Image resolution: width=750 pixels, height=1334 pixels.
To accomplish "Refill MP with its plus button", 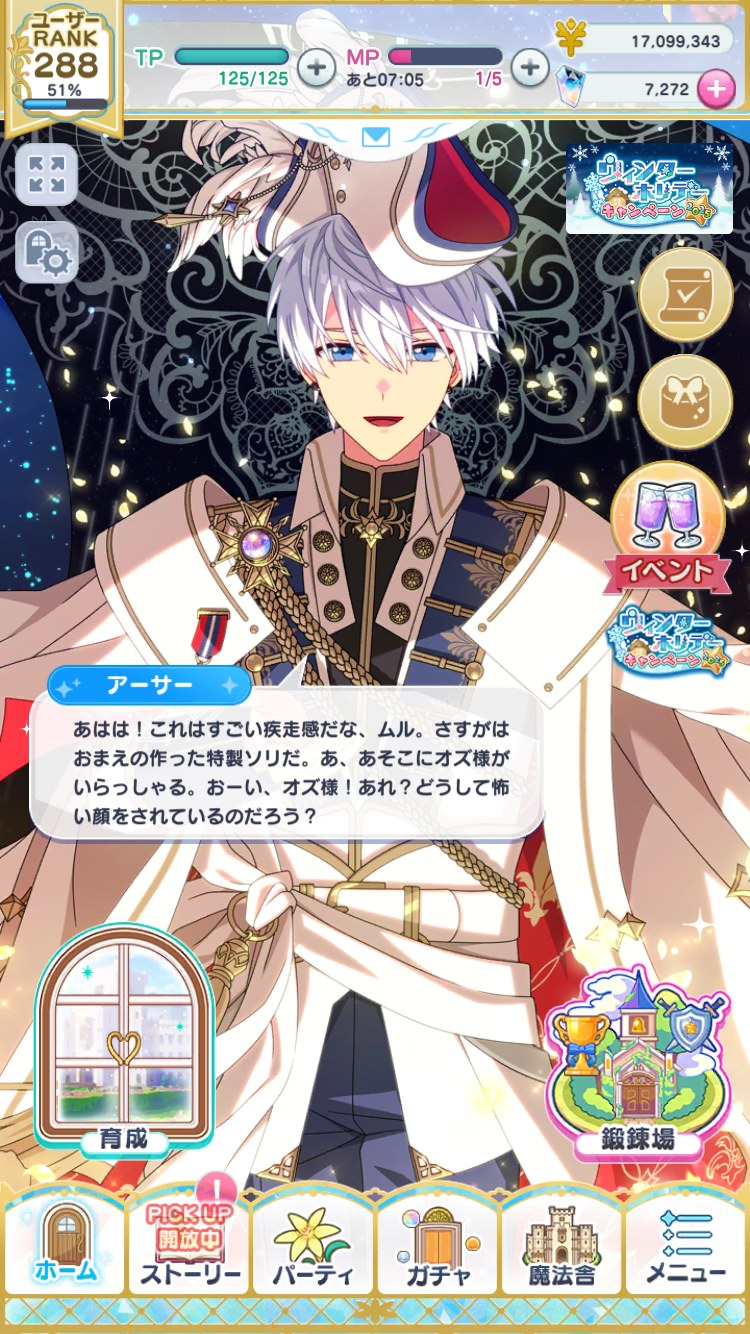I will (530, 67).
